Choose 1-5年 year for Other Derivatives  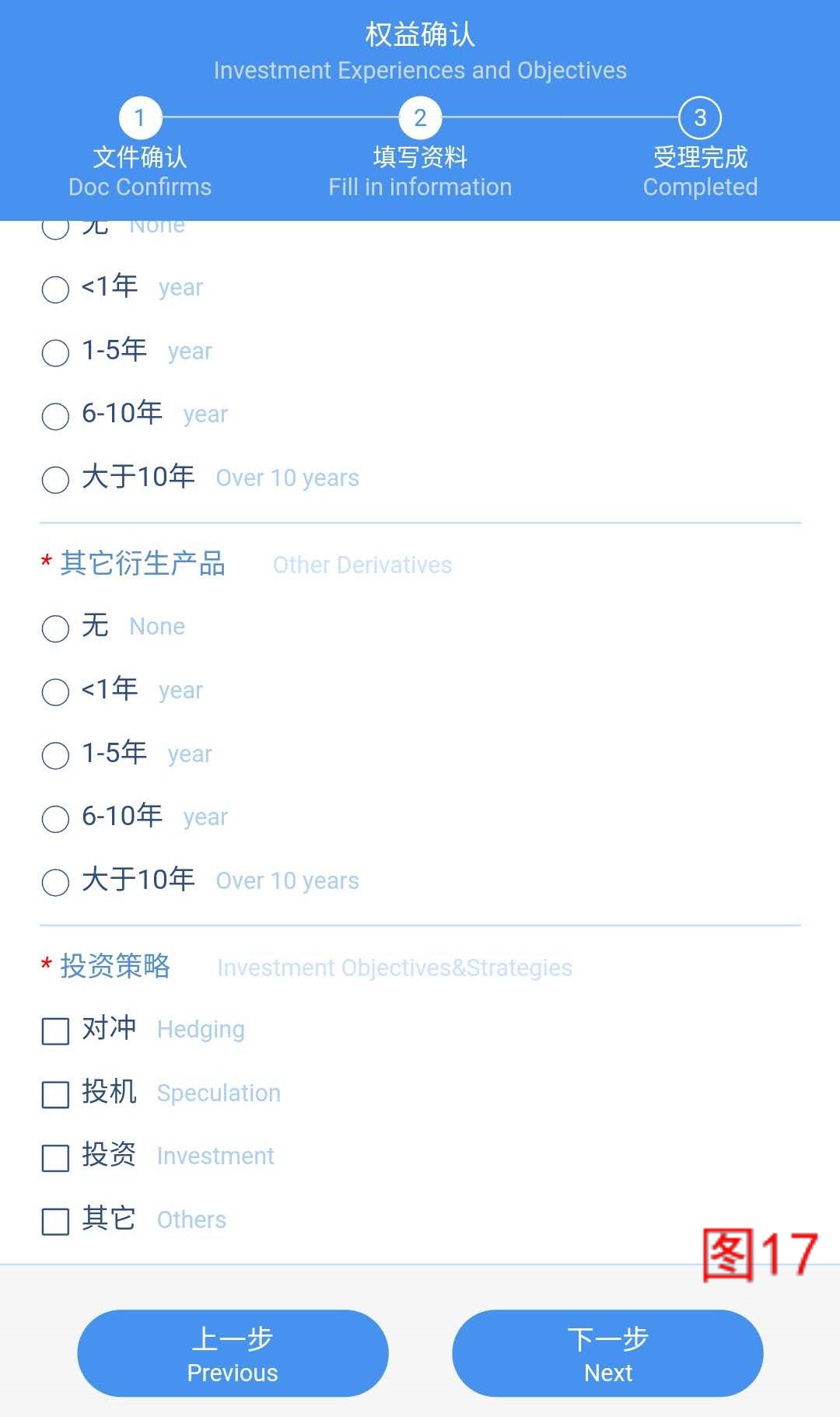pyautogui.click(x=55, y=754)
